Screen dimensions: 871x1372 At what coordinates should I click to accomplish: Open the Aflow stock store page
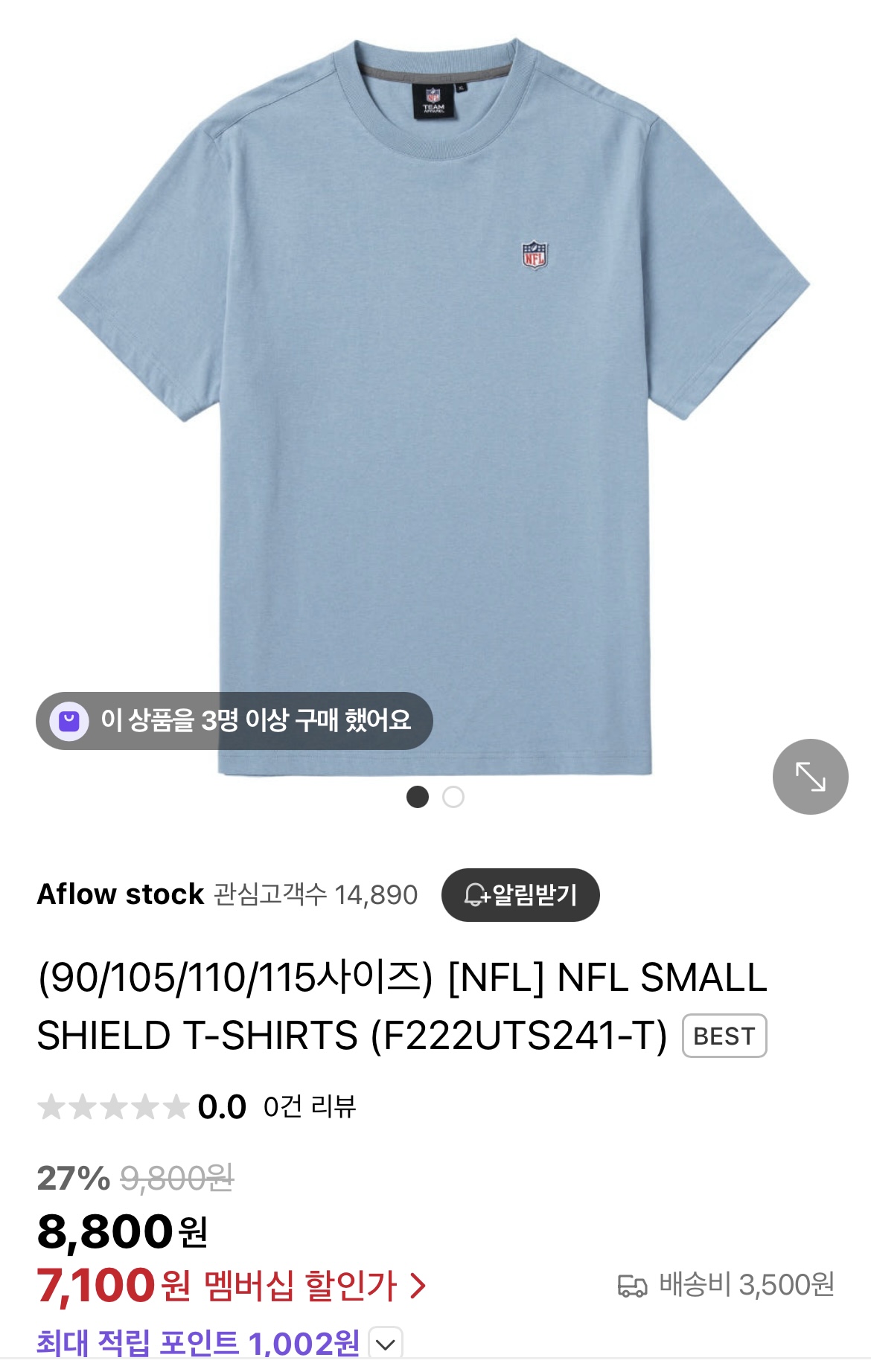(x=121, y=894)
